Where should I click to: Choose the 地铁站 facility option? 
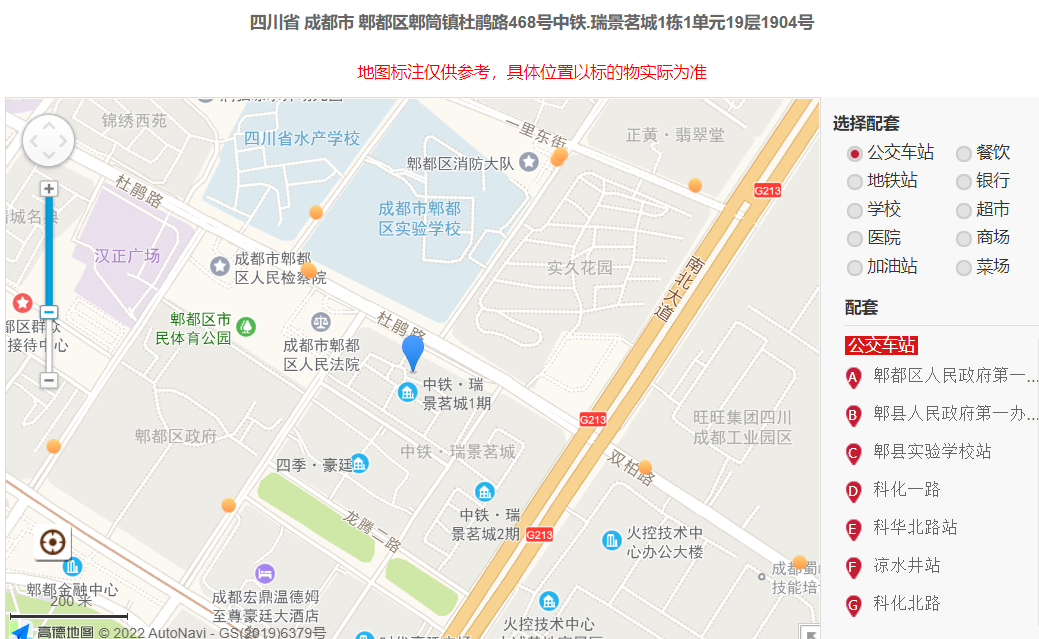coord(855,181)
